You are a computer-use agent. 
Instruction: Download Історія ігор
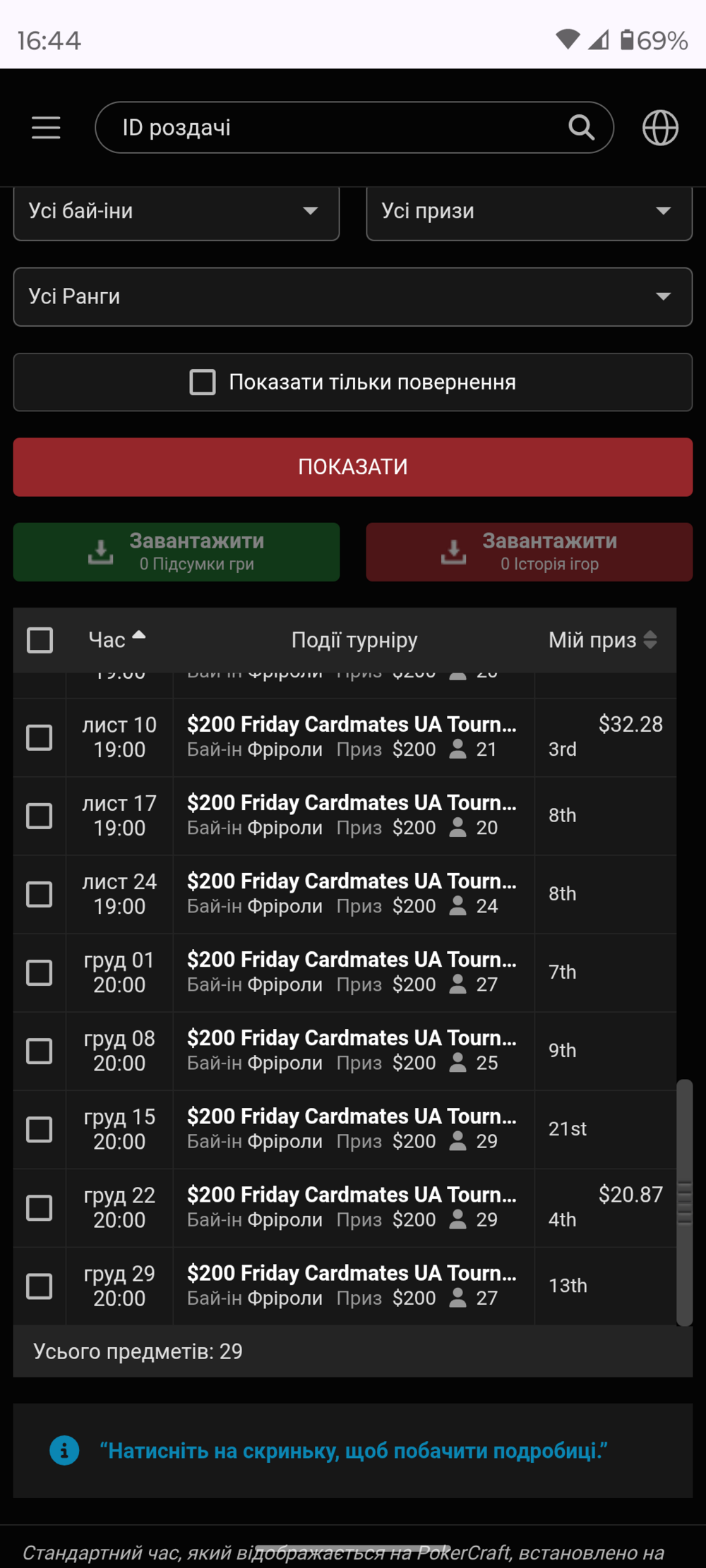click(529, 552)
